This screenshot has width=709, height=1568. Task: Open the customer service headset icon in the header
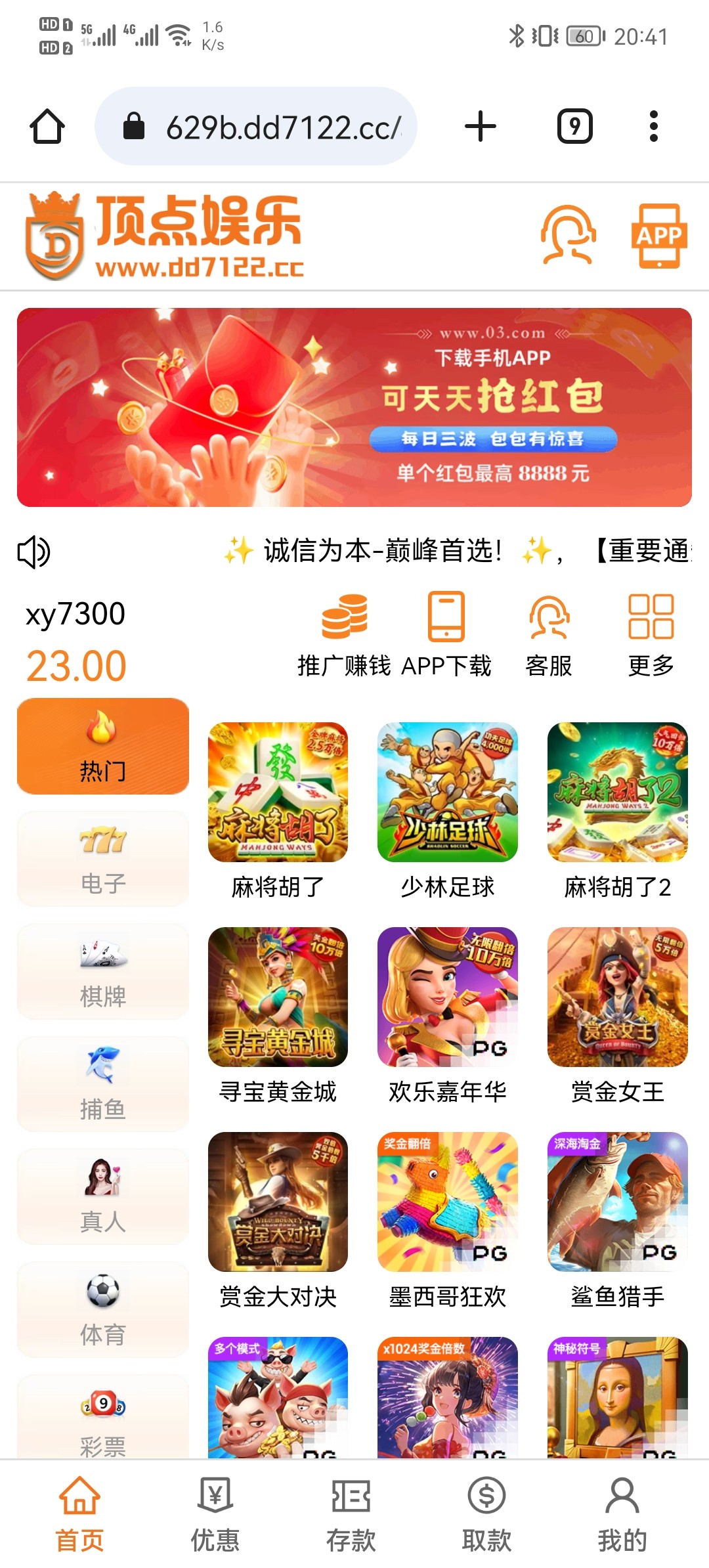568,235
